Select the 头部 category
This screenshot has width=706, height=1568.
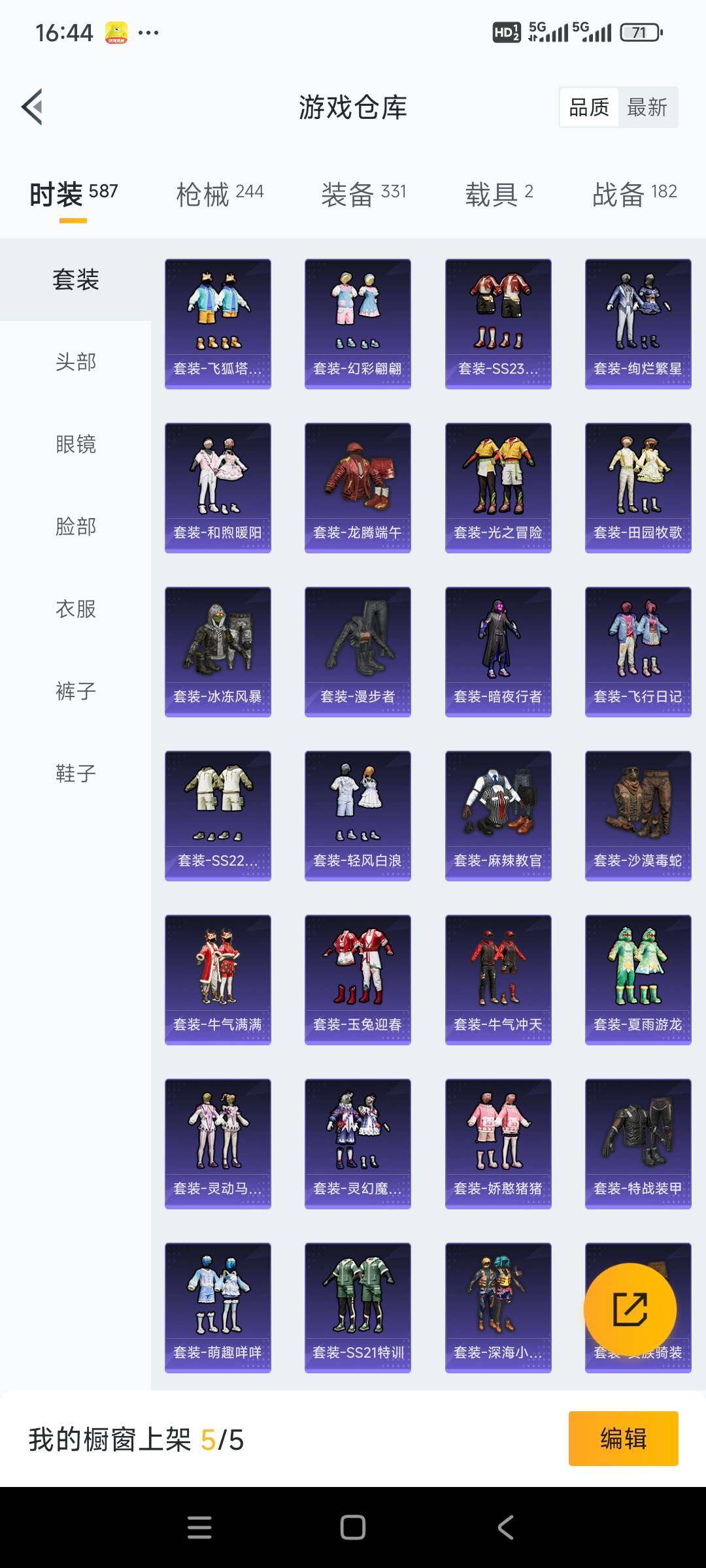click(x=75, y=361)
